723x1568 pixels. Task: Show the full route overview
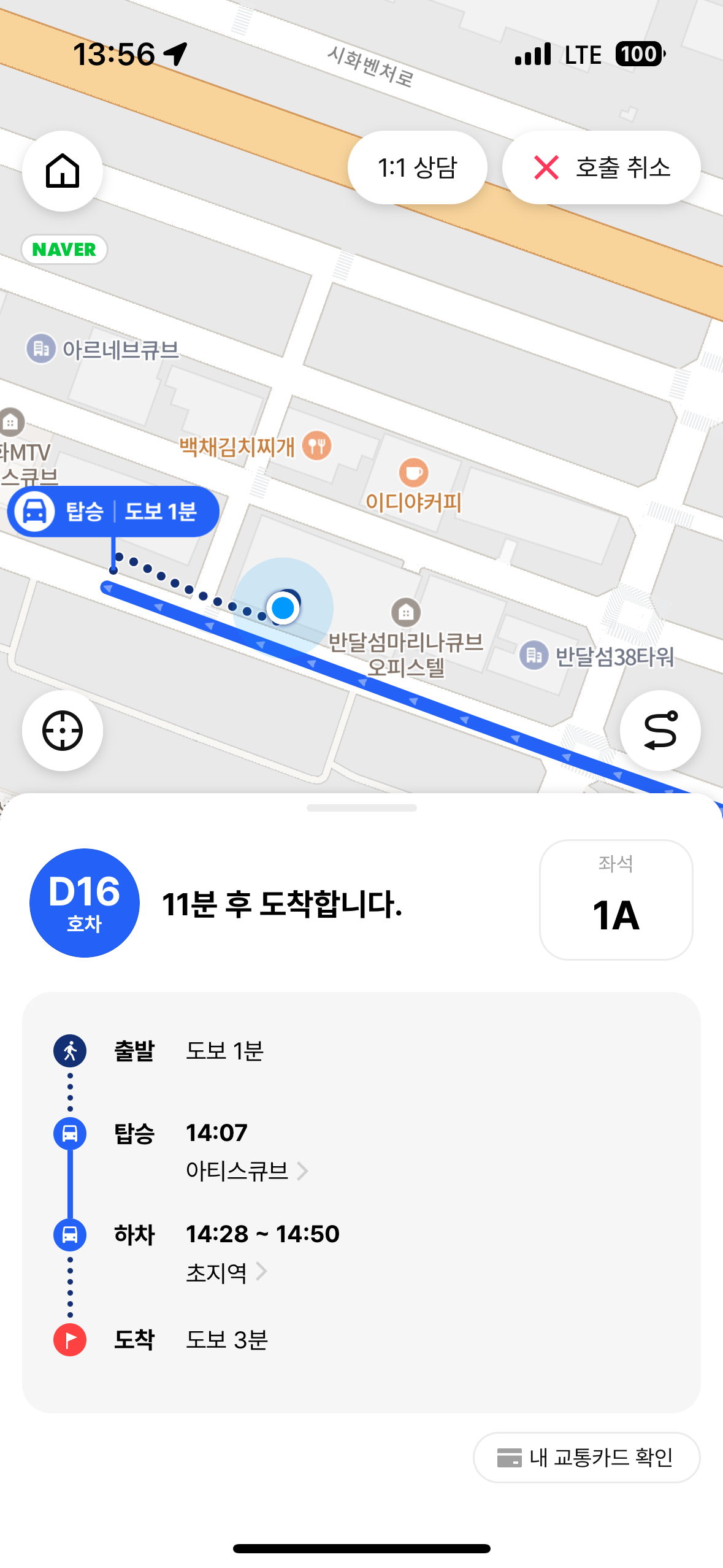point(660,730)
